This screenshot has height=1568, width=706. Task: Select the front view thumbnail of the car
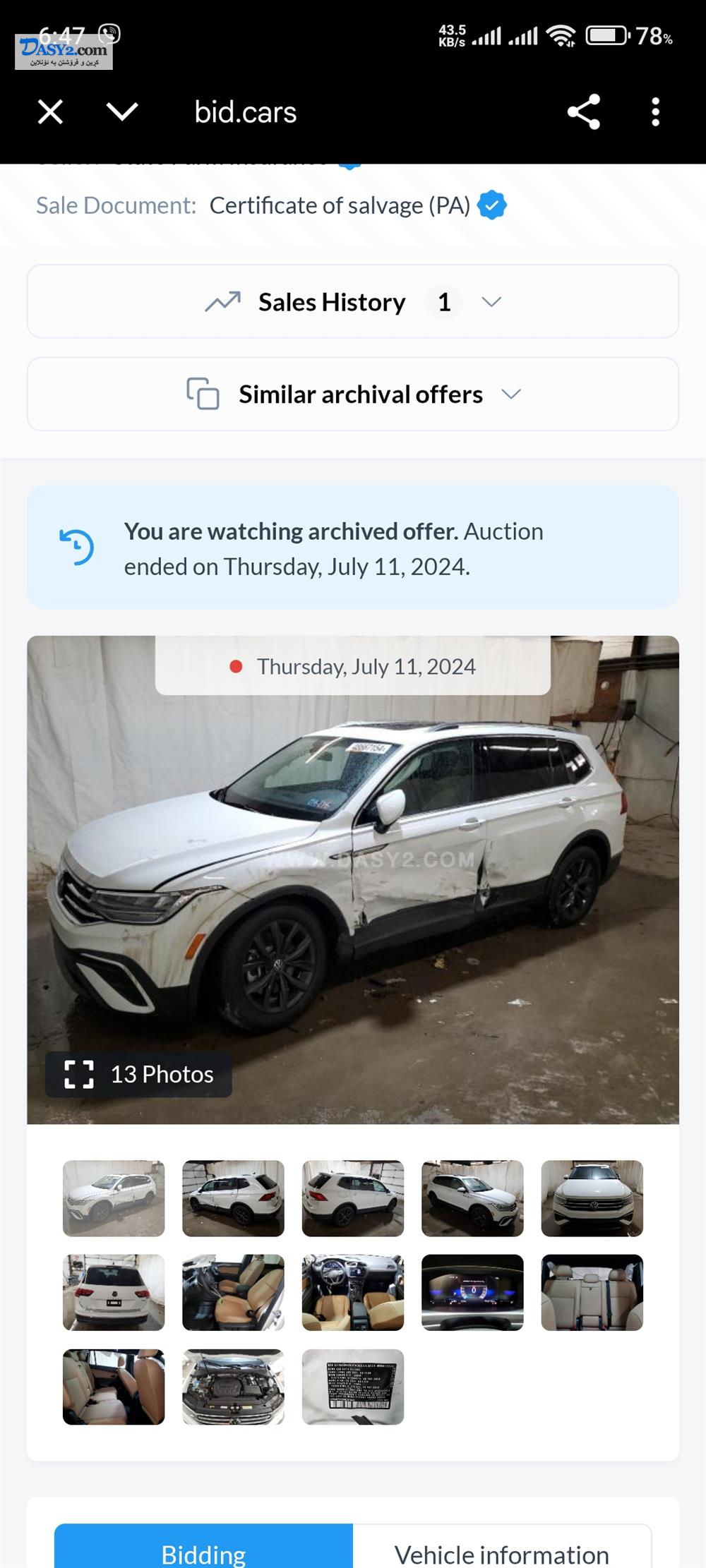point(592,1198)
